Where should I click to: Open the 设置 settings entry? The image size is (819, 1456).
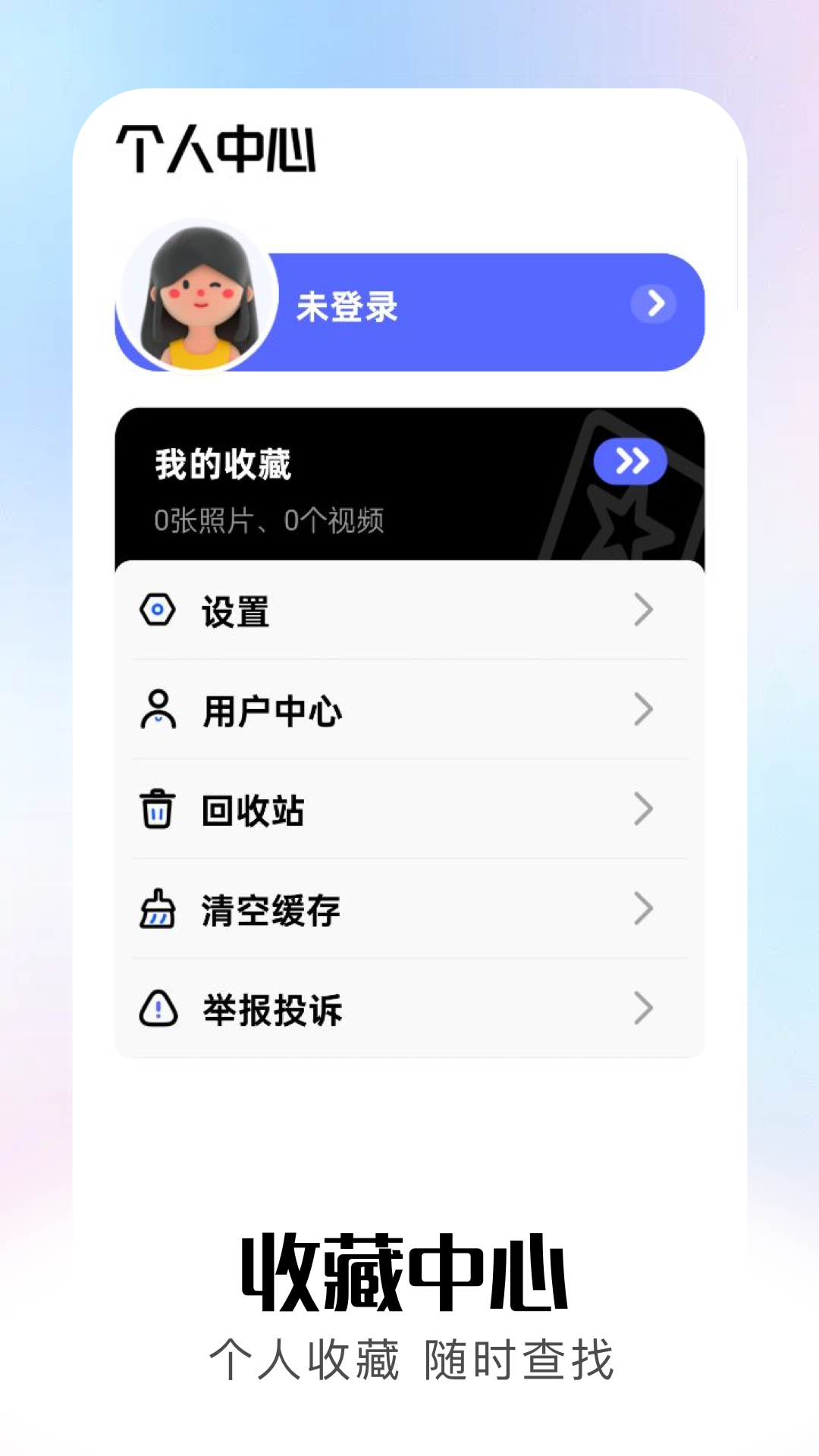click(x=235, y=610)
